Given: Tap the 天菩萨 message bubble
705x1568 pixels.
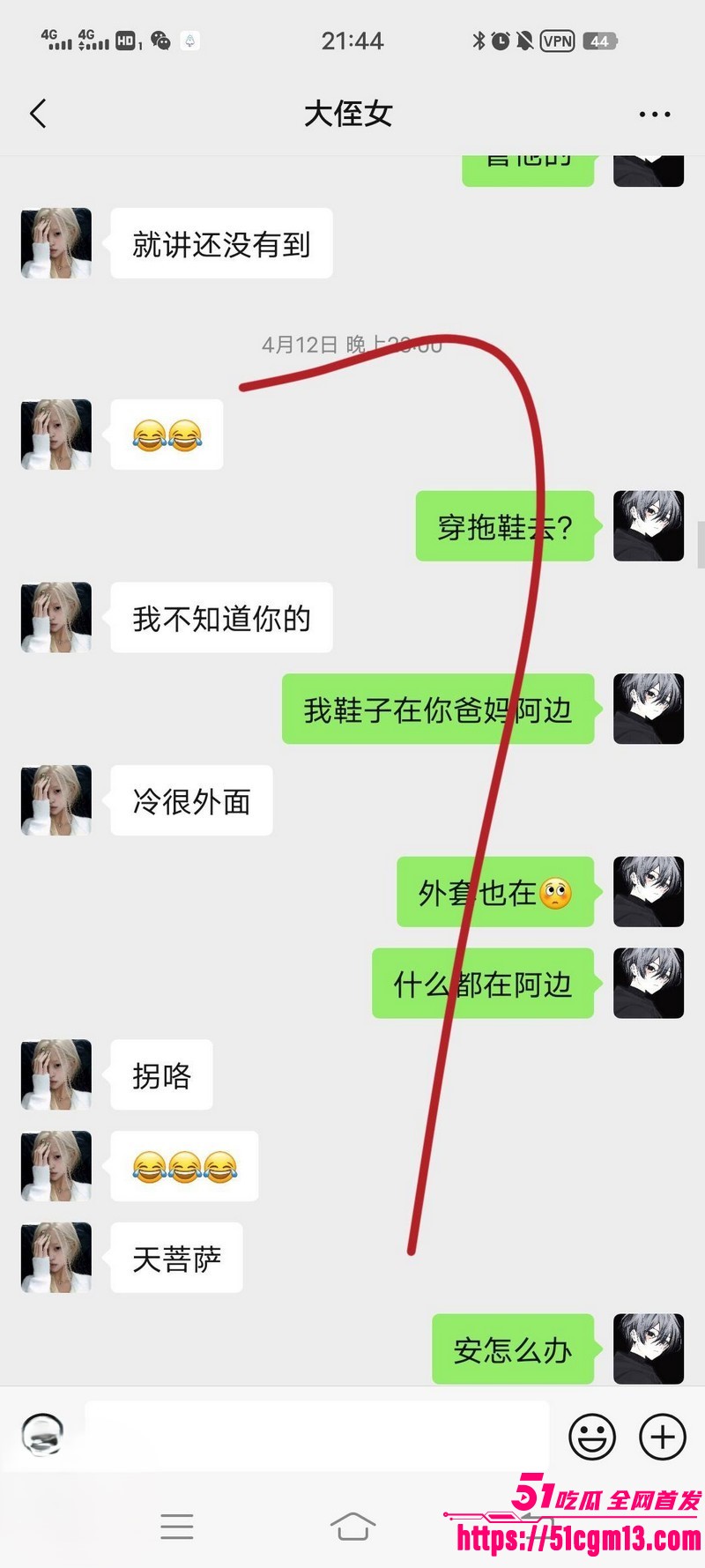Looking at the screenshot, I should click(176, 1258).
